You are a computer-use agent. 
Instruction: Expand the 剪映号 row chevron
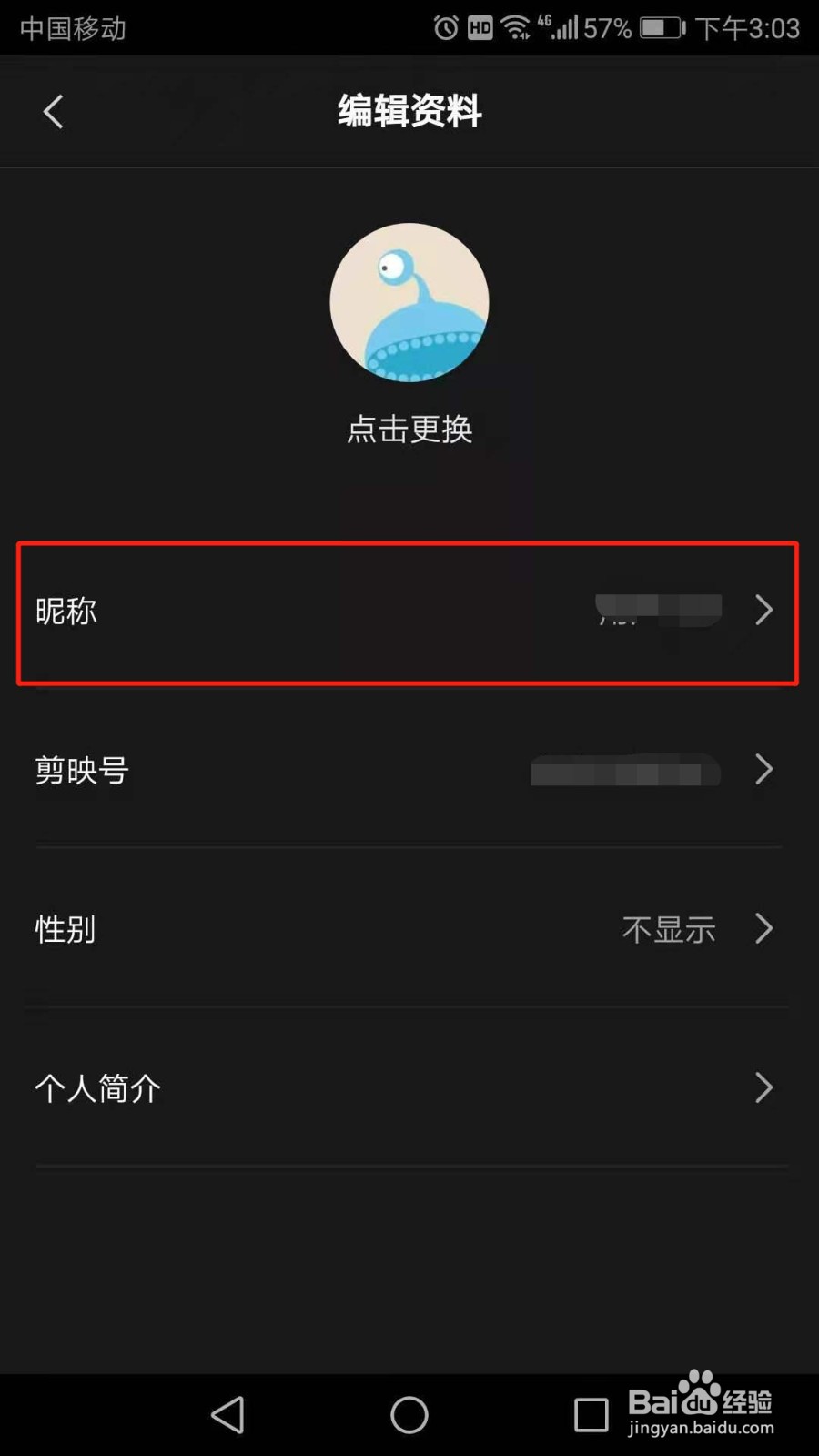pyautogui.click(x=763, y=771)
